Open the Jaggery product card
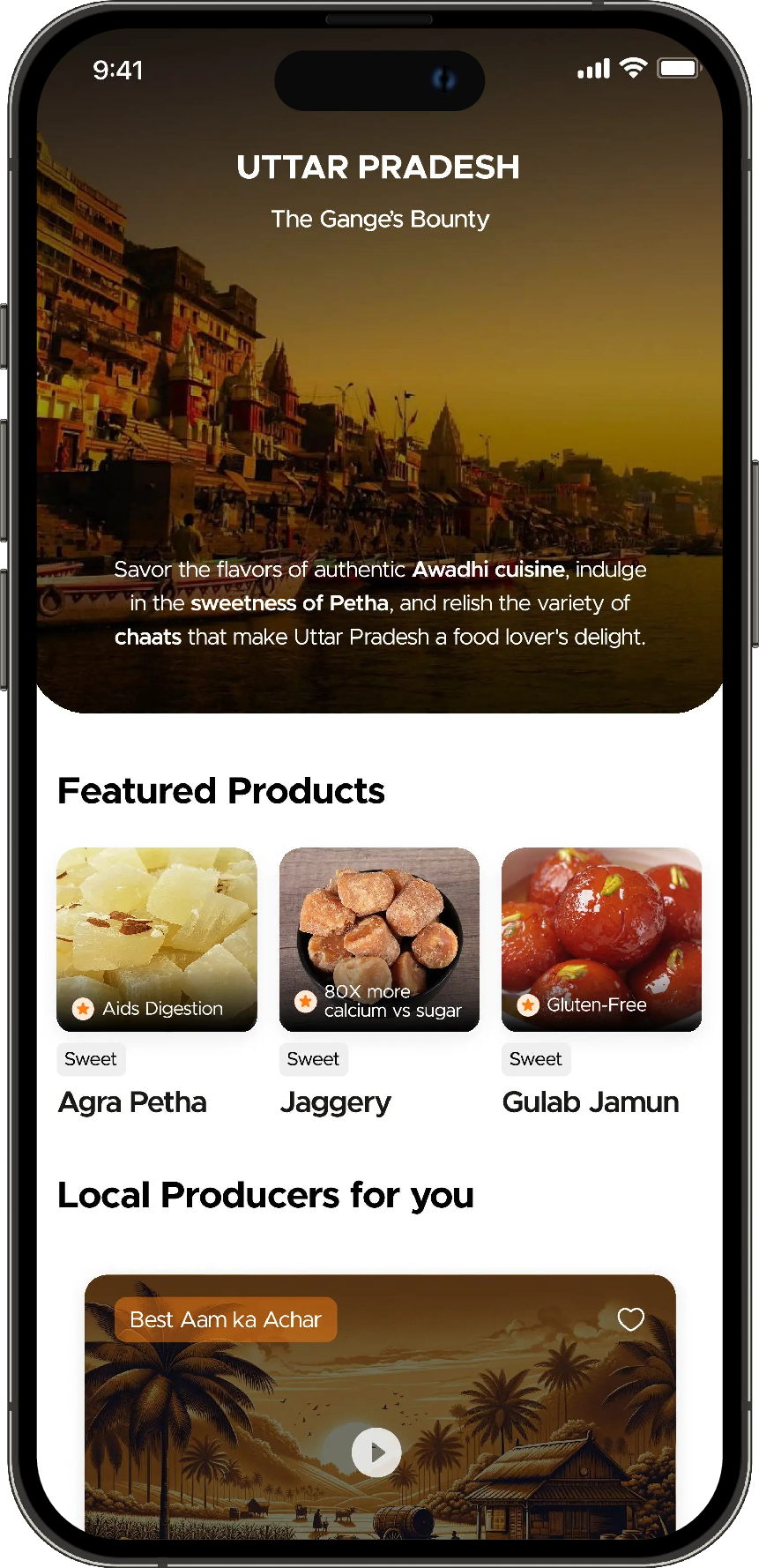This screenshot has height=1568, width=759. tap(379, 939)
